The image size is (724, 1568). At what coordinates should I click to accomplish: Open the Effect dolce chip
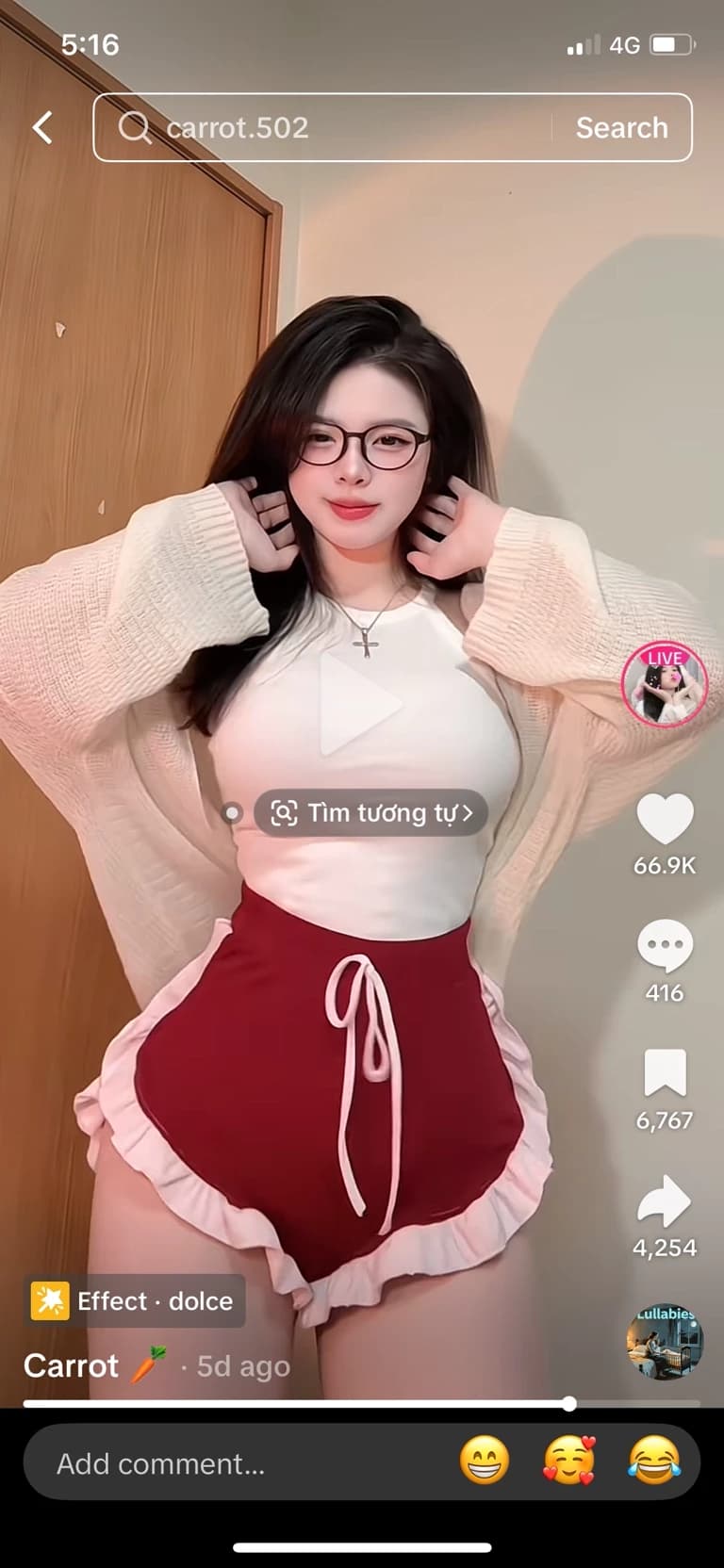pos(134,1301)
